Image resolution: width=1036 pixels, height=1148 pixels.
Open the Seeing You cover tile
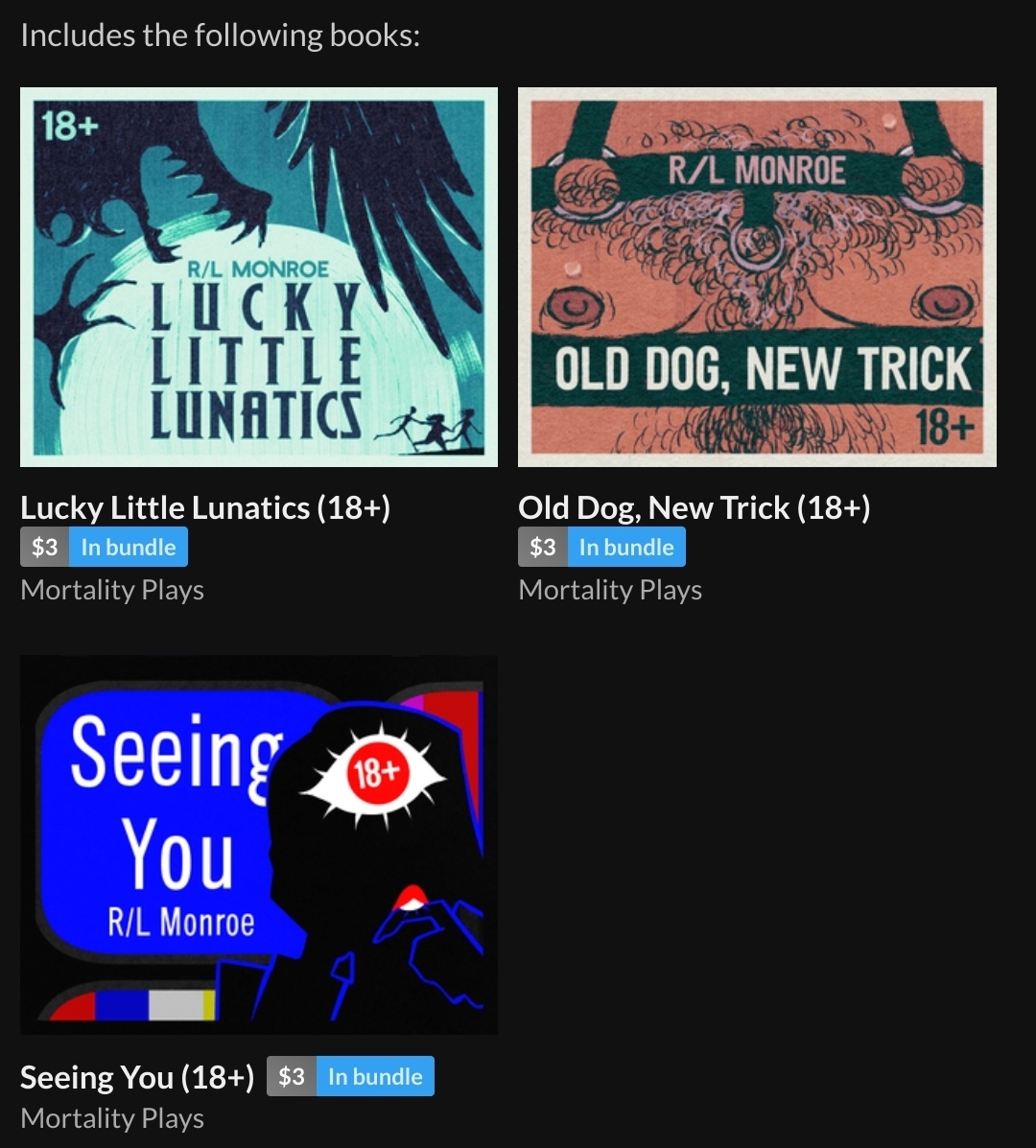pos(259,844)
